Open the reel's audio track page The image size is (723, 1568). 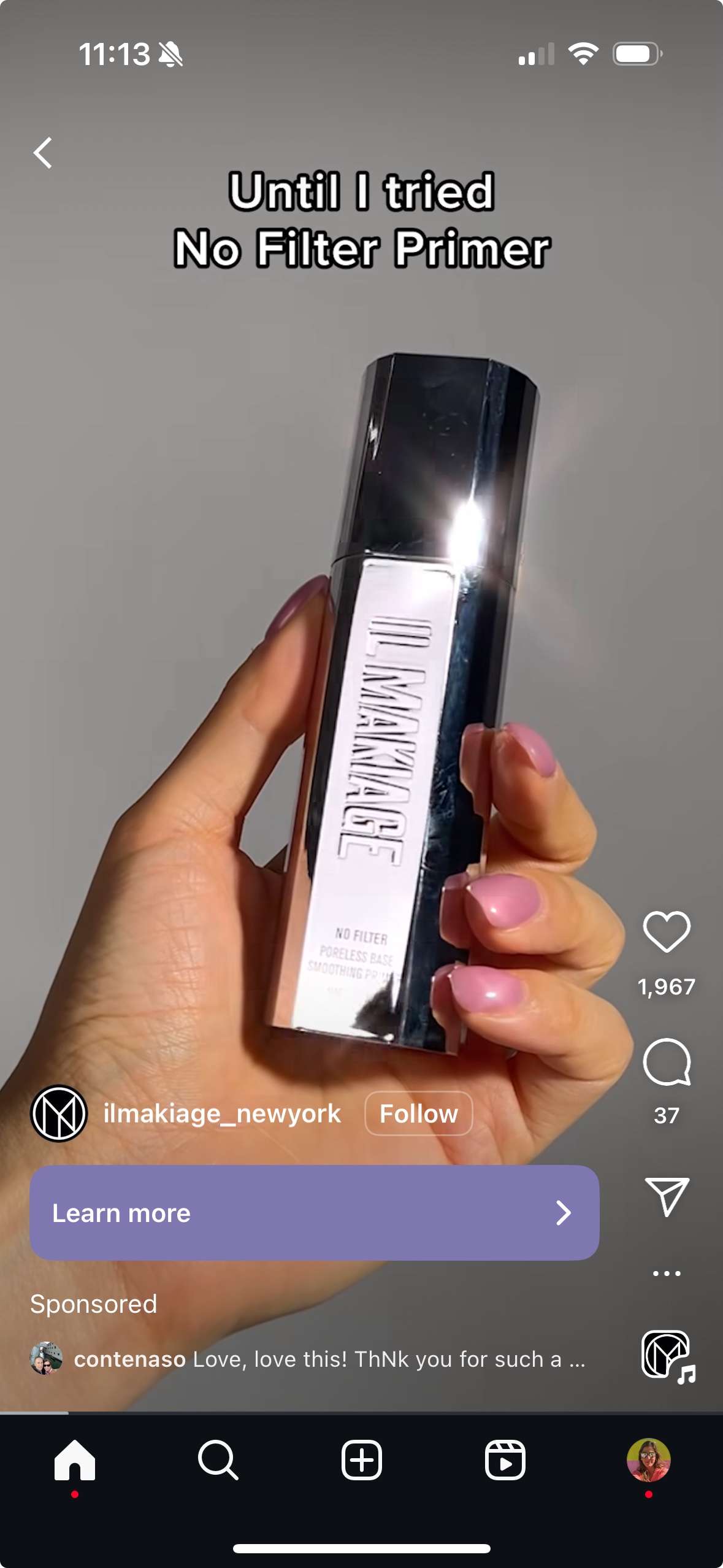tap(667, 1356)
